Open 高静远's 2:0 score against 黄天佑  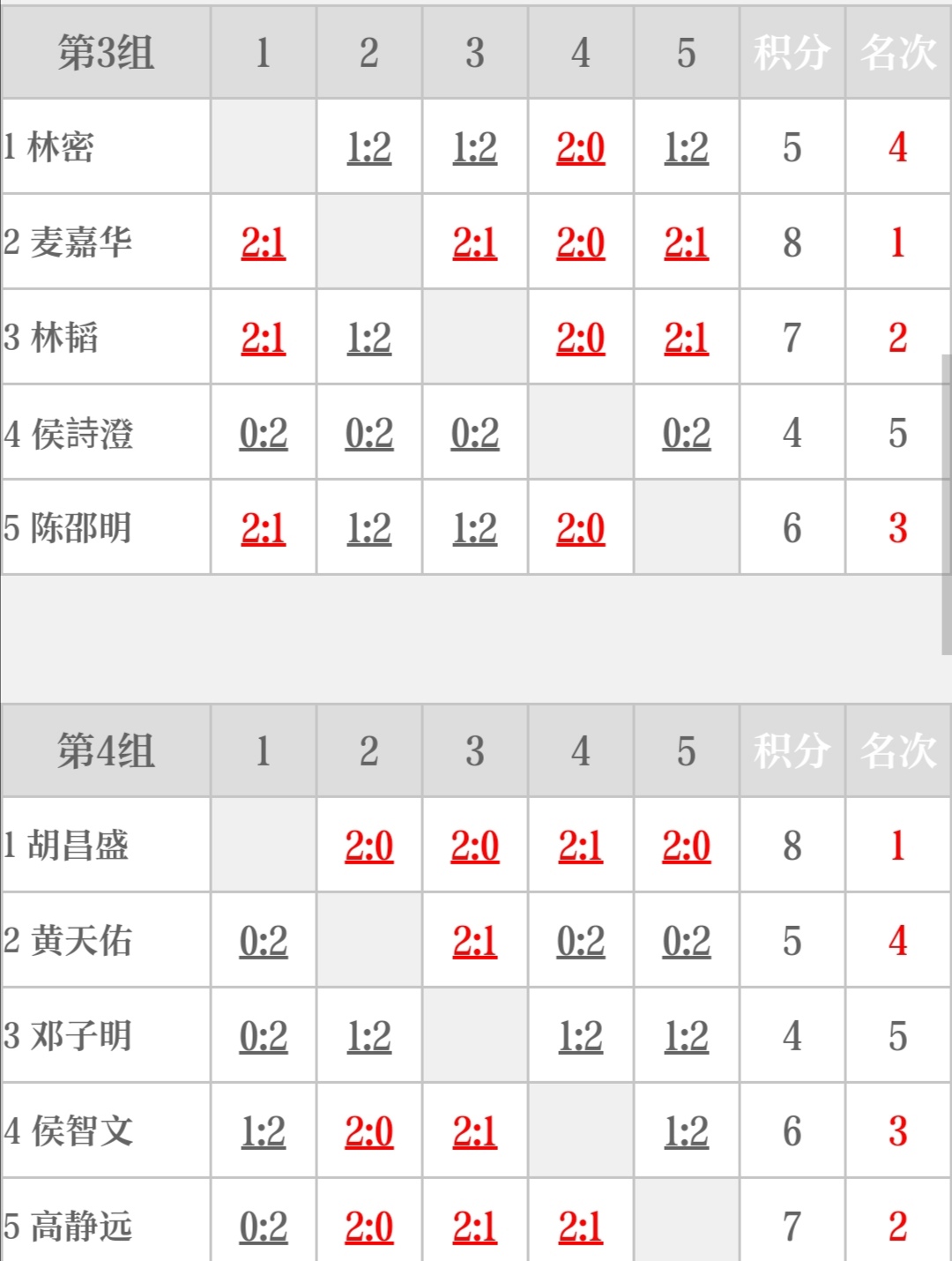[x=368, y=1227]
